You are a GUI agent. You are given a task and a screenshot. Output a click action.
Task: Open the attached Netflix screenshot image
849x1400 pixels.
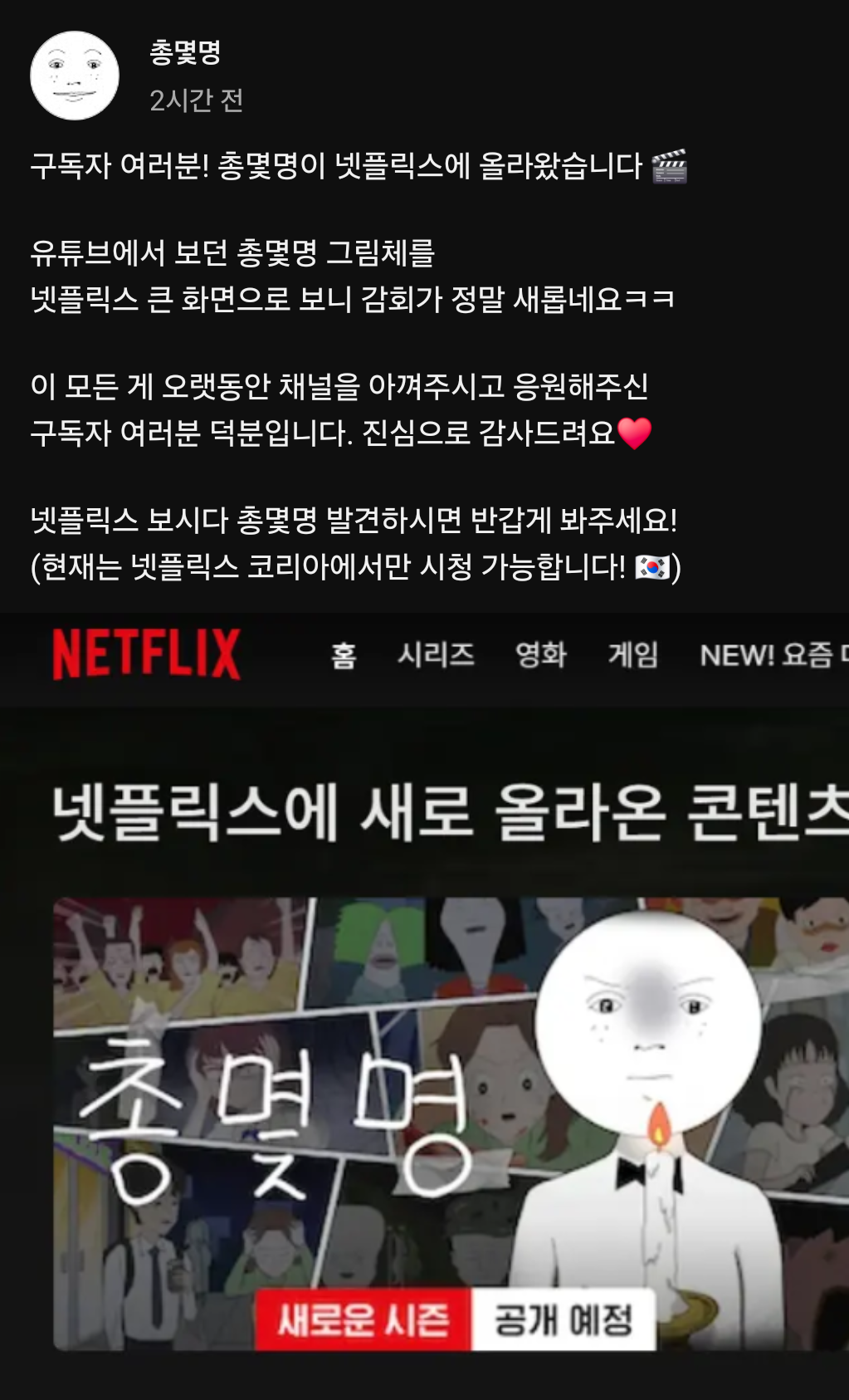(424, 1006)
